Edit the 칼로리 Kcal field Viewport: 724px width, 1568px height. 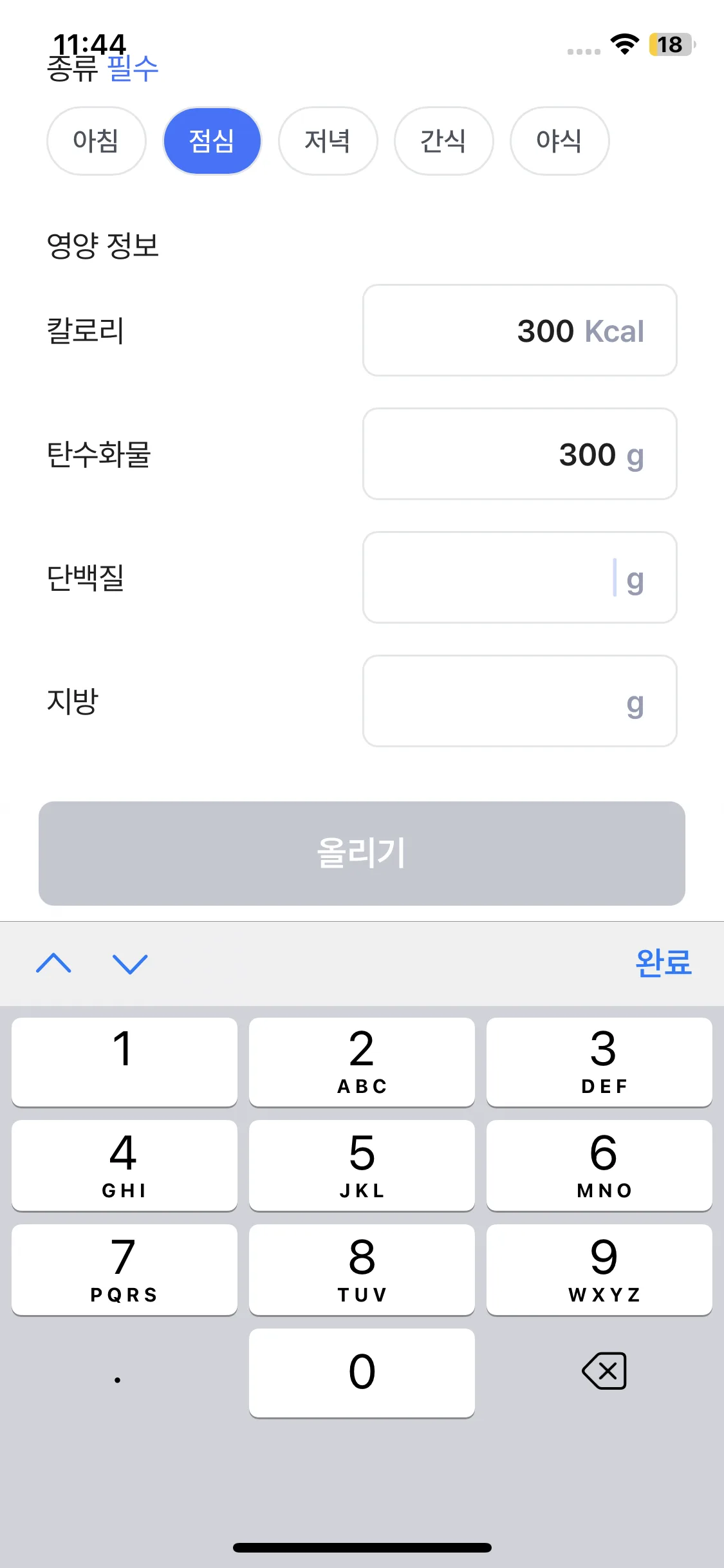pyautogui.click(x=519, y=330)
